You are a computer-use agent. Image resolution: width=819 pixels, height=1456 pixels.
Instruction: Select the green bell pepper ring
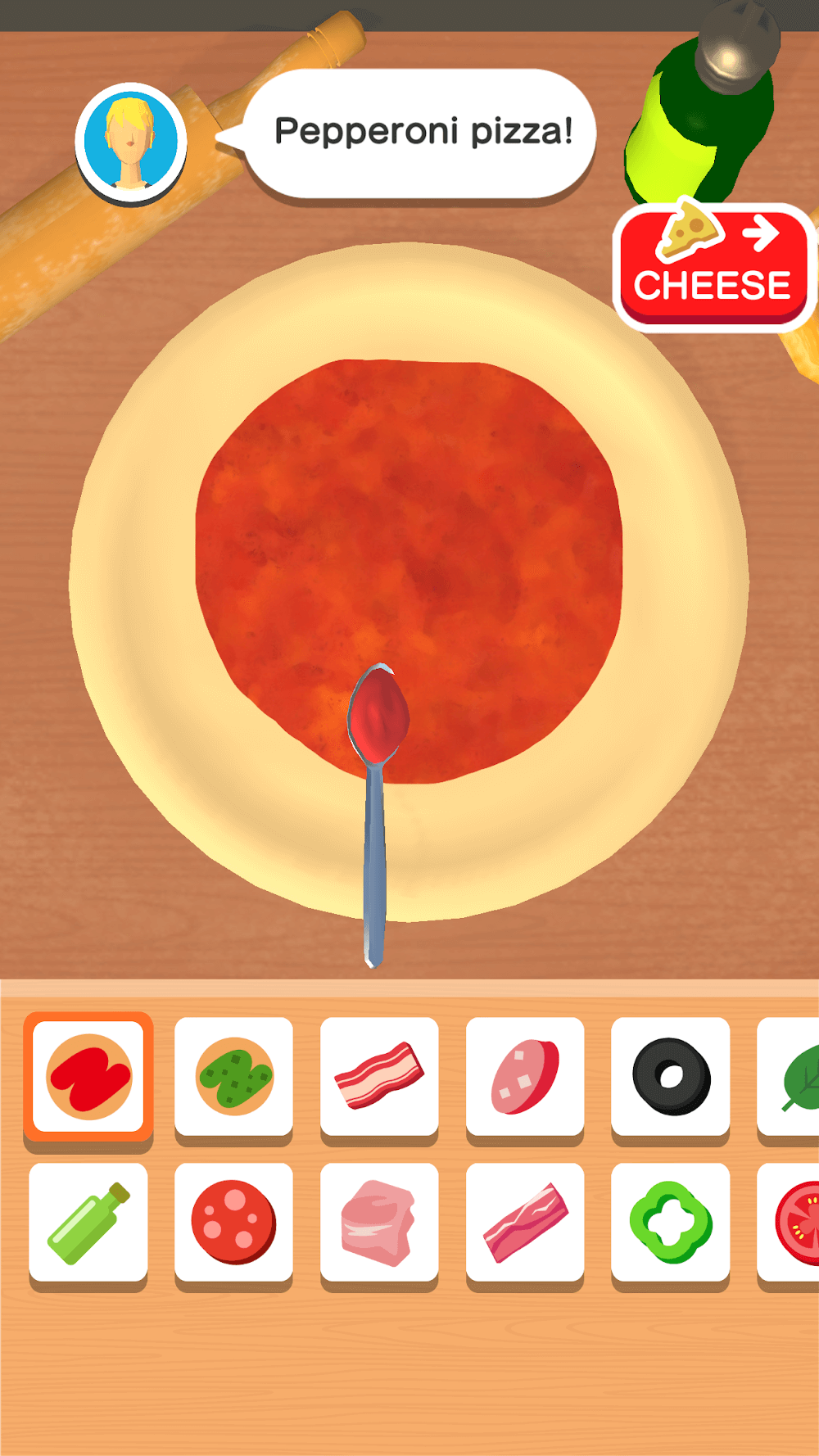[x=671, y=1222]
